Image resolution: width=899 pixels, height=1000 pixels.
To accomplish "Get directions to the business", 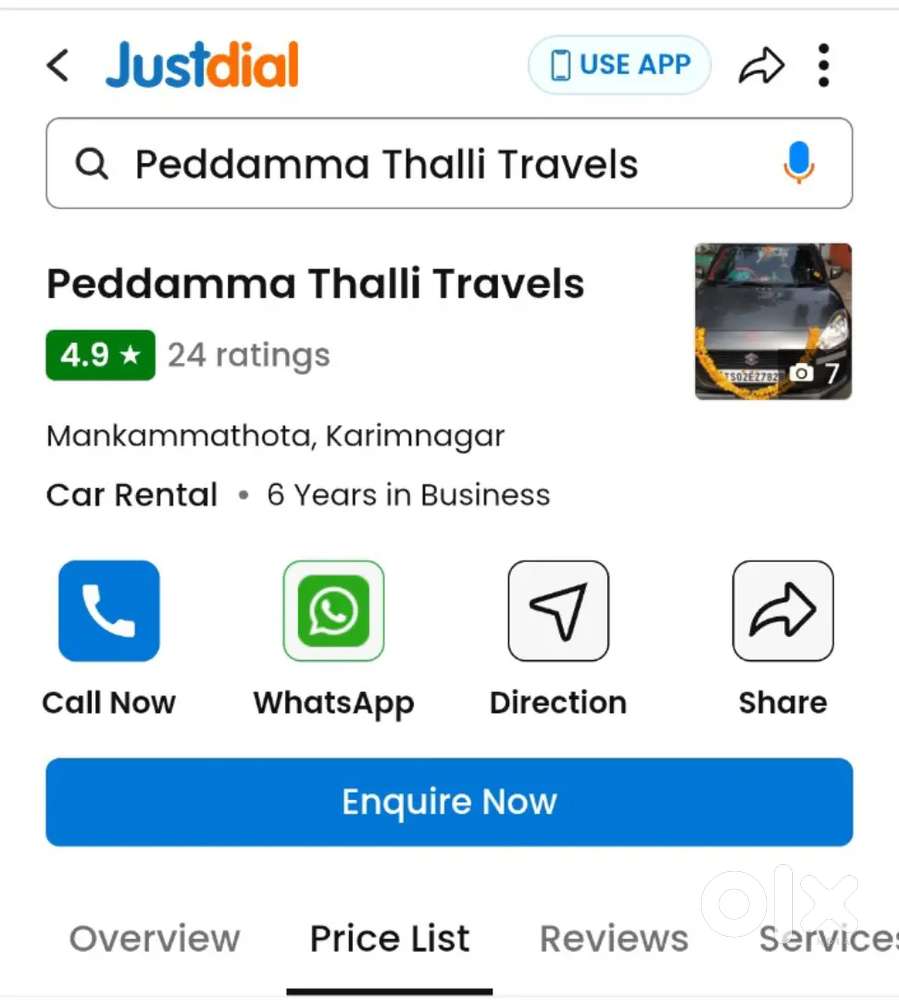I will [x=558, y=611].
